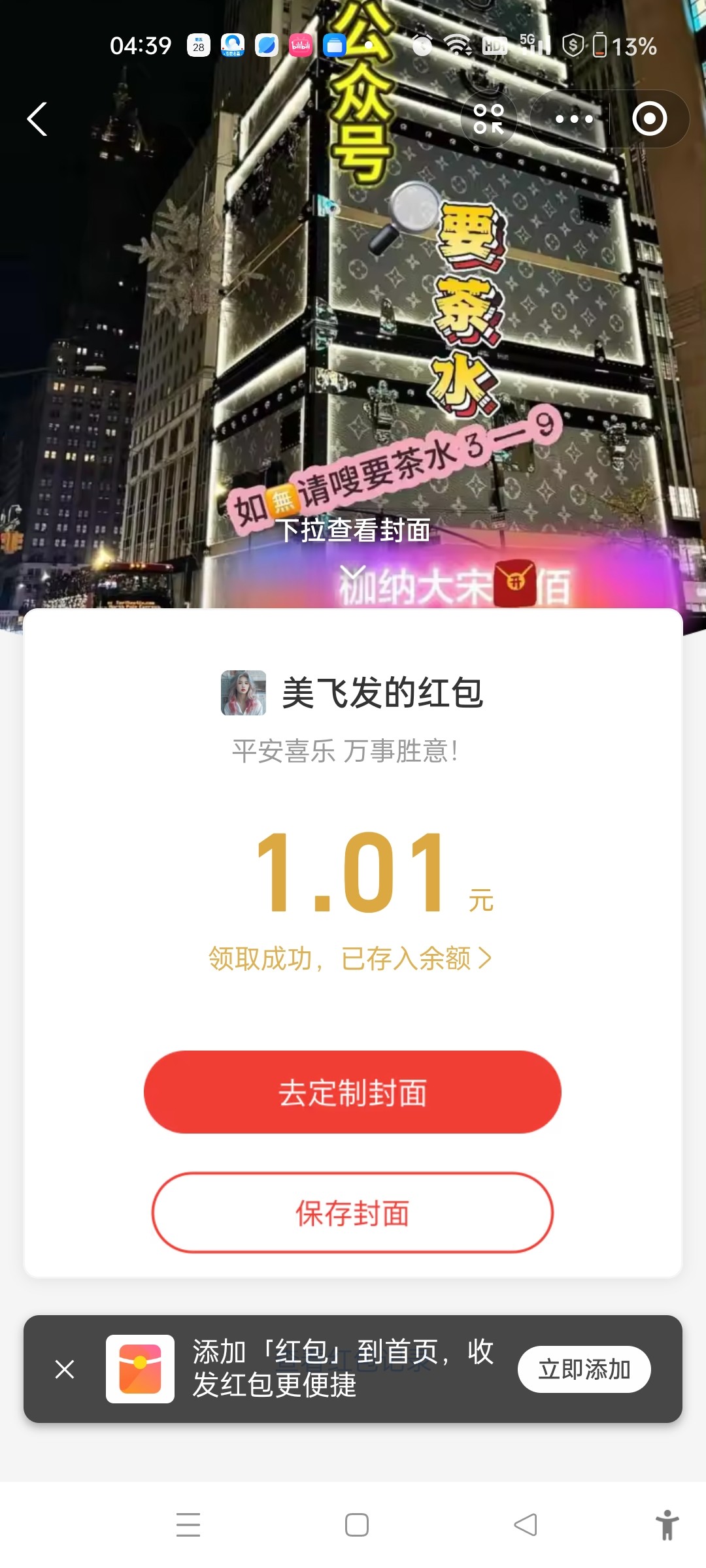
Task: Go to the phone's home screen
Action: (356, 1524)
